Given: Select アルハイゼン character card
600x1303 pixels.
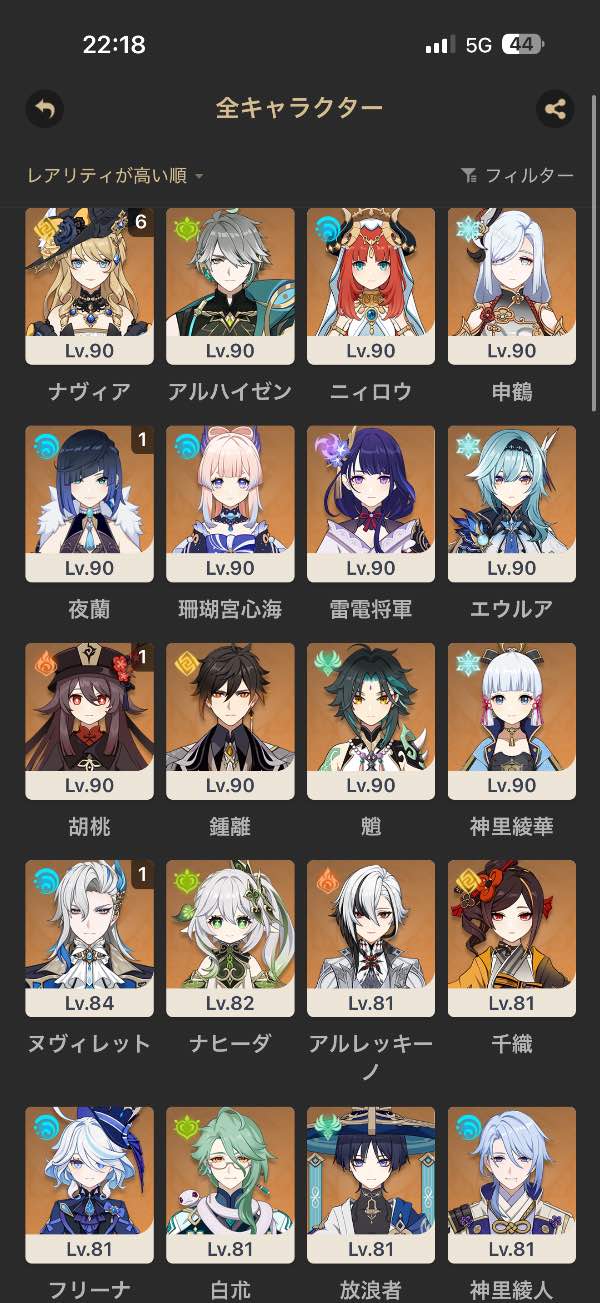Looking at the screenshot, I should coord(230,286).
